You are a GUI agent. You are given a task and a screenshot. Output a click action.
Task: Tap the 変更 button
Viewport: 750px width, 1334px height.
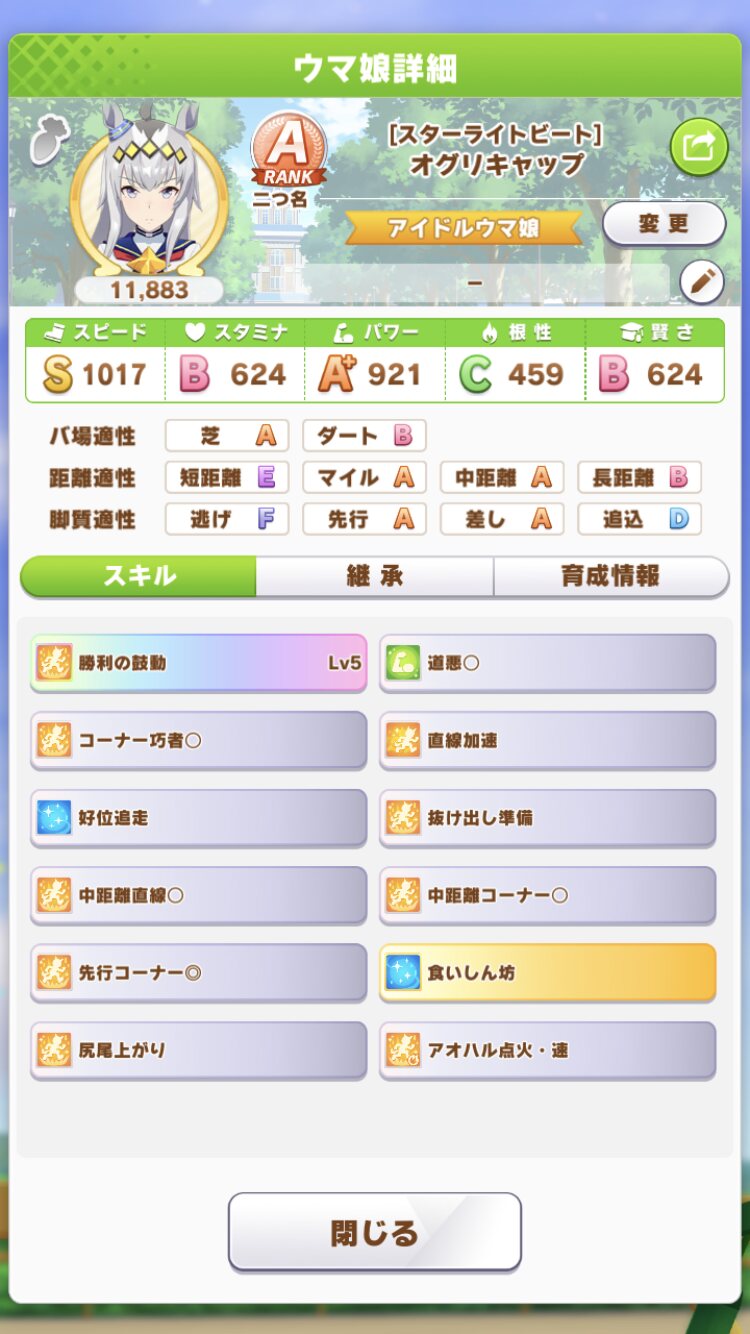click(x=663, y=223)
